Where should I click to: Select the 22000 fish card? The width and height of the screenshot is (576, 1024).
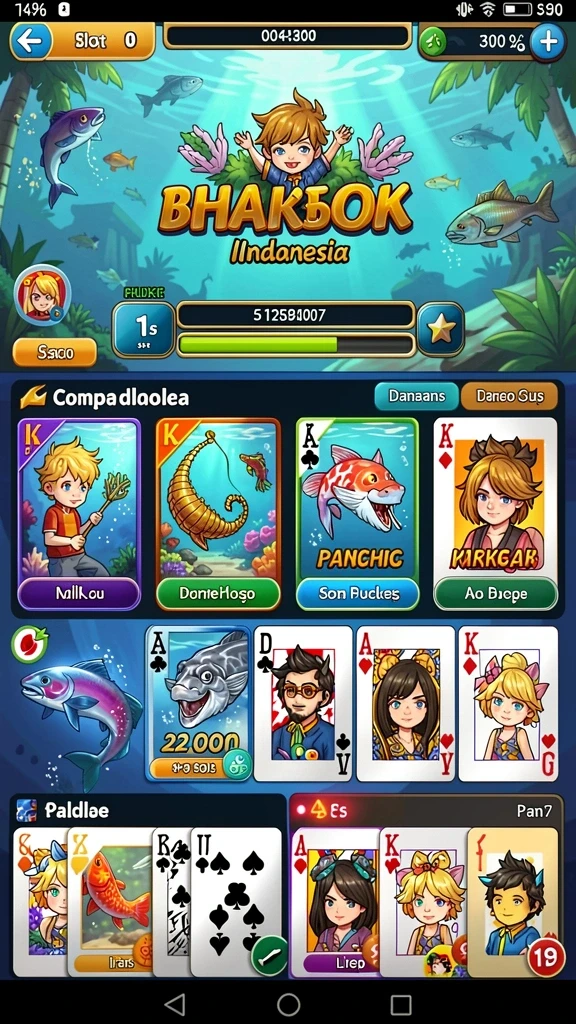(199, 703)
